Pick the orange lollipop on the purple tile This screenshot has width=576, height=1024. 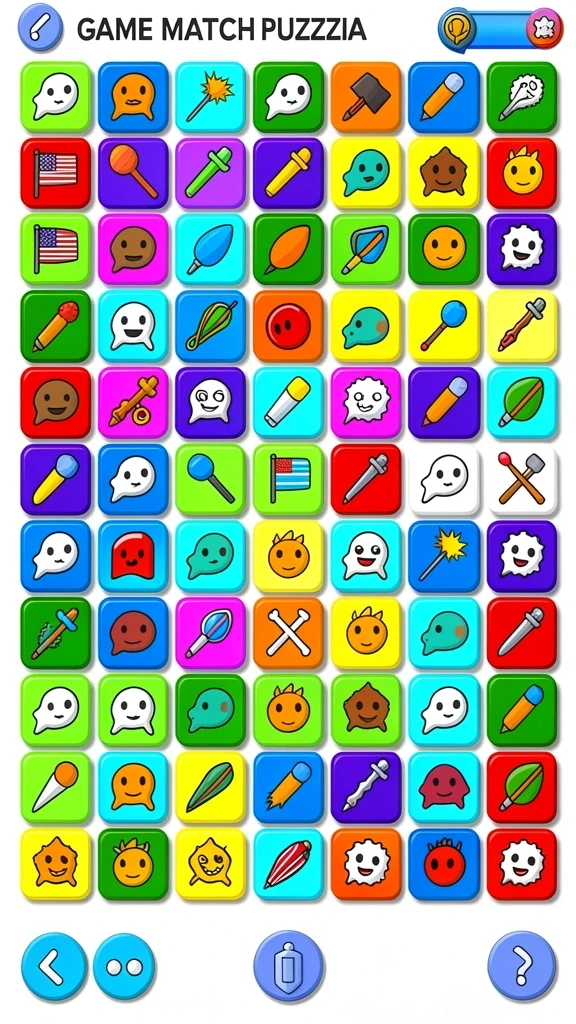(x=133, y=172)
